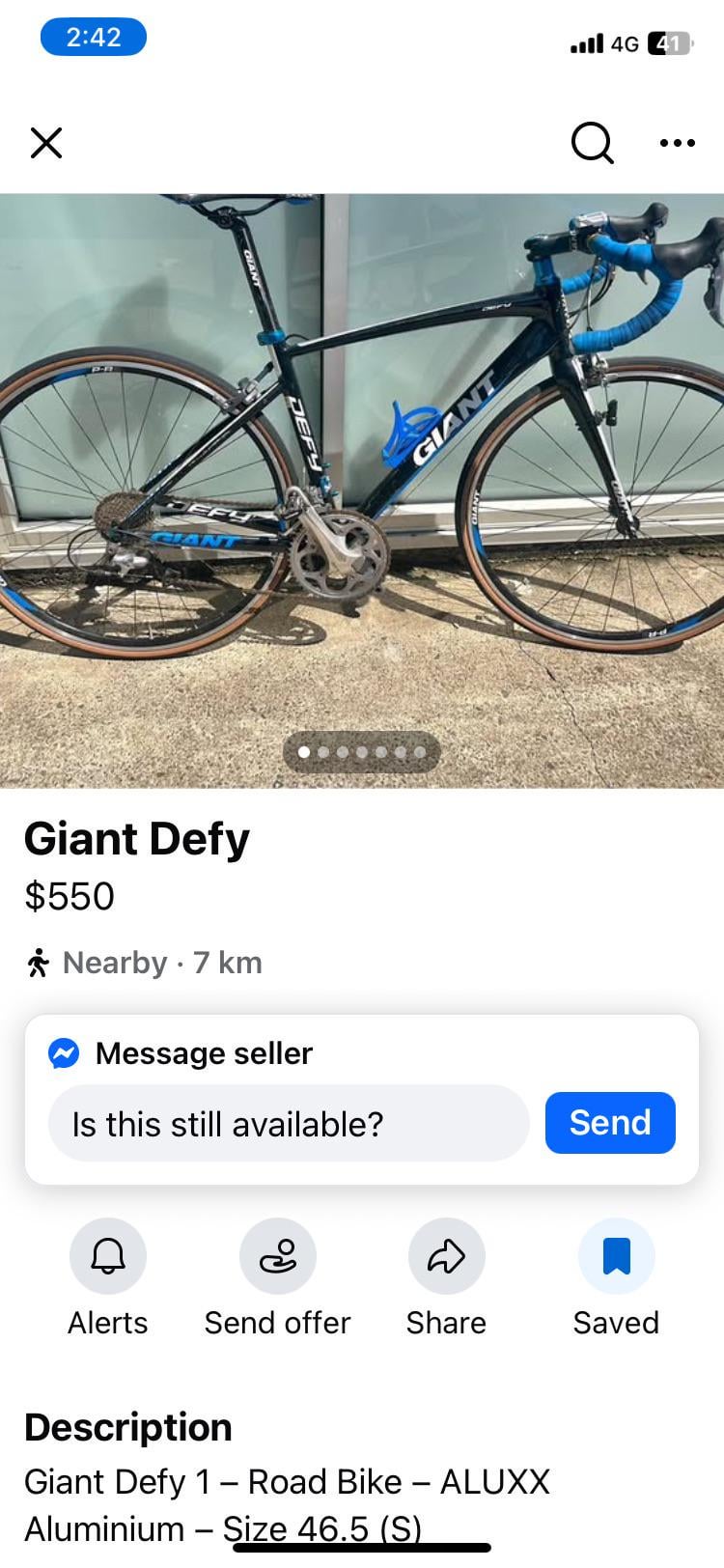Turn on Alerts for this listing
Viewport: 724px width, 1568px height.
coord(108,1256)
